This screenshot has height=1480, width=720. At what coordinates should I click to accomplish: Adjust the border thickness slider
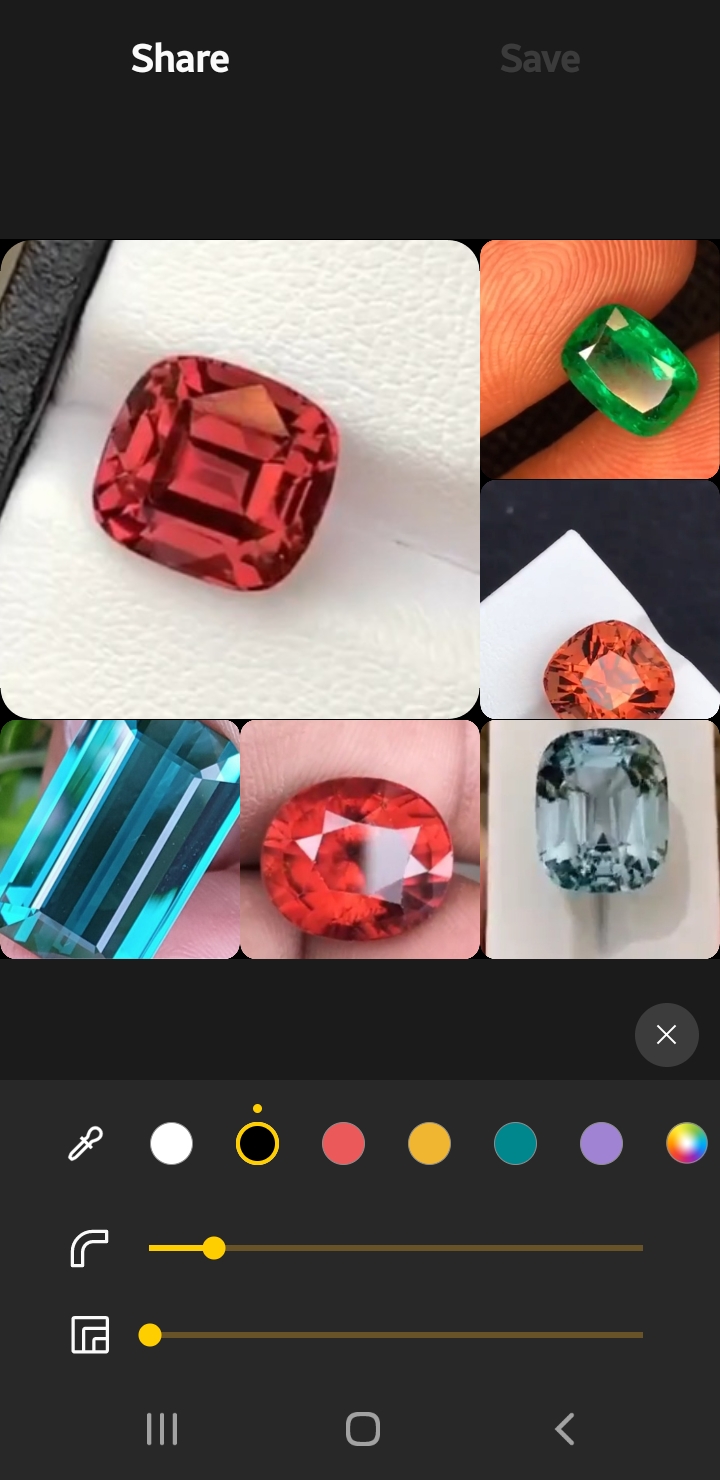[150, 1335]
